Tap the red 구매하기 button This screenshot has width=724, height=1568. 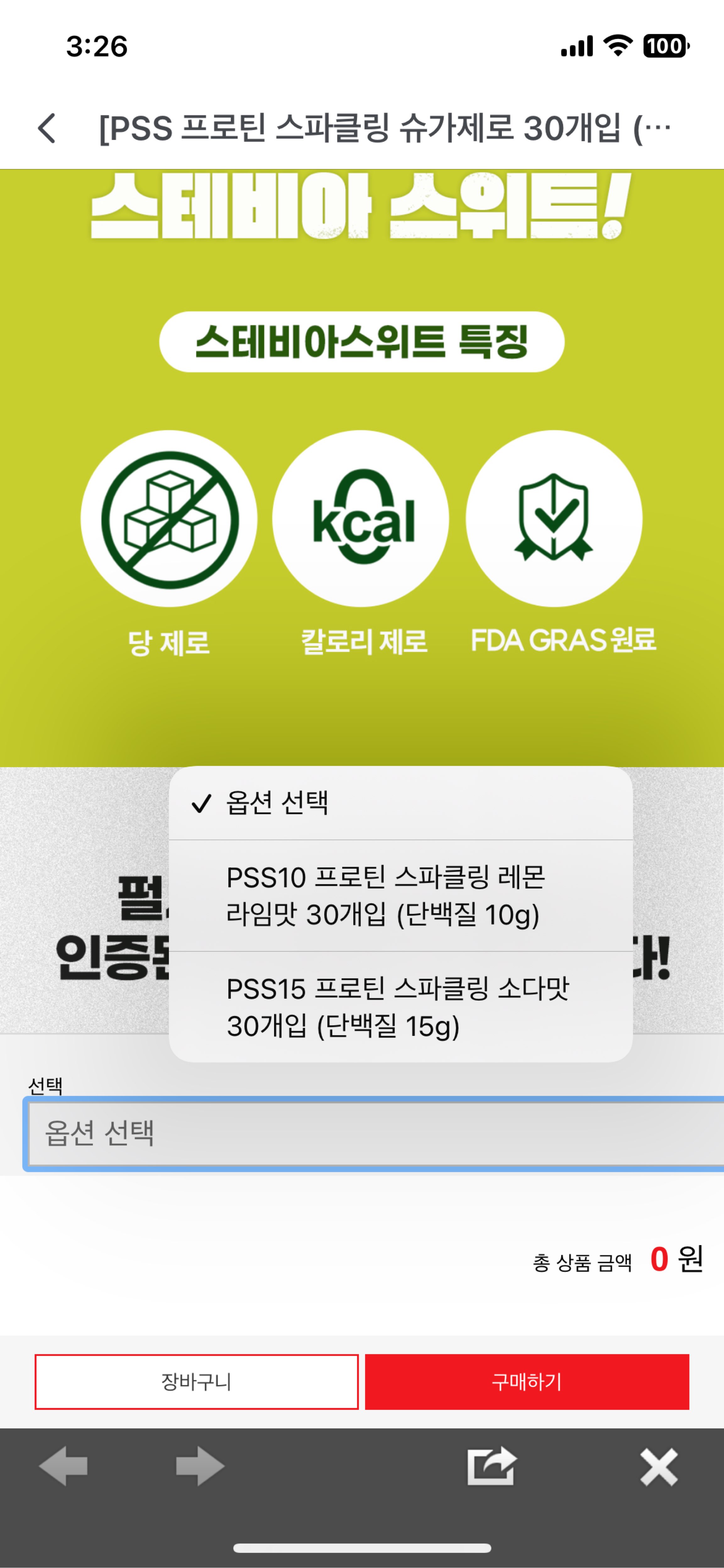pos(527,1382)
